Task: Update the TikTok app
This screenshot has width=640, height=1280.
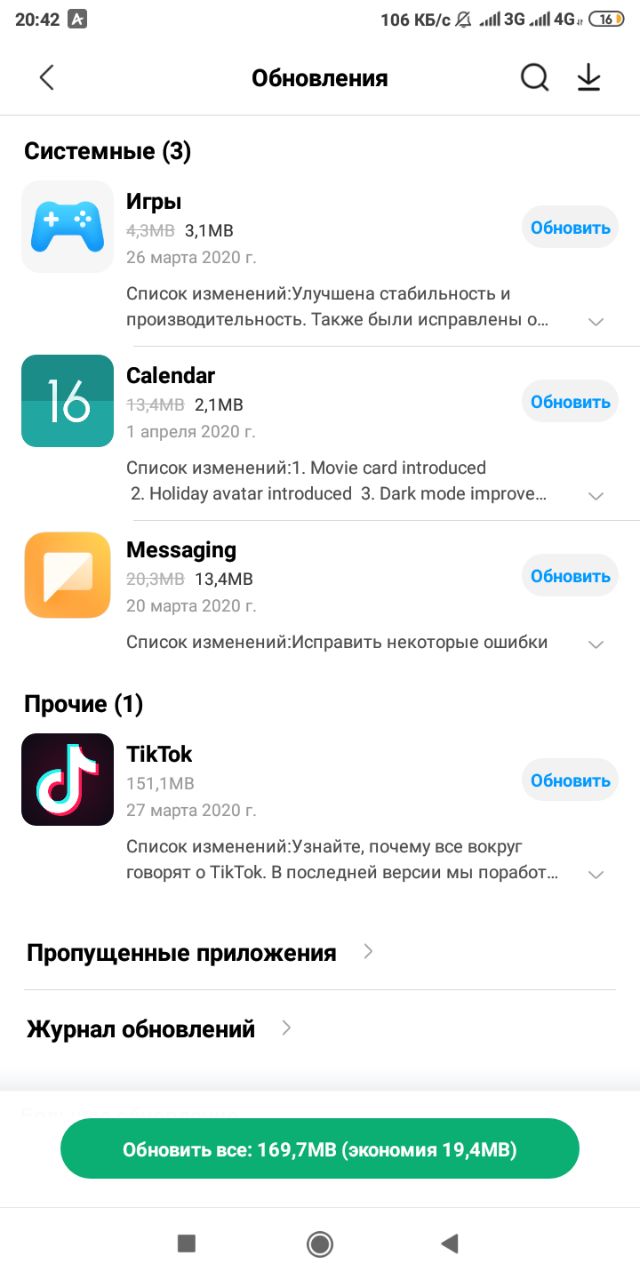Action: 570,780
